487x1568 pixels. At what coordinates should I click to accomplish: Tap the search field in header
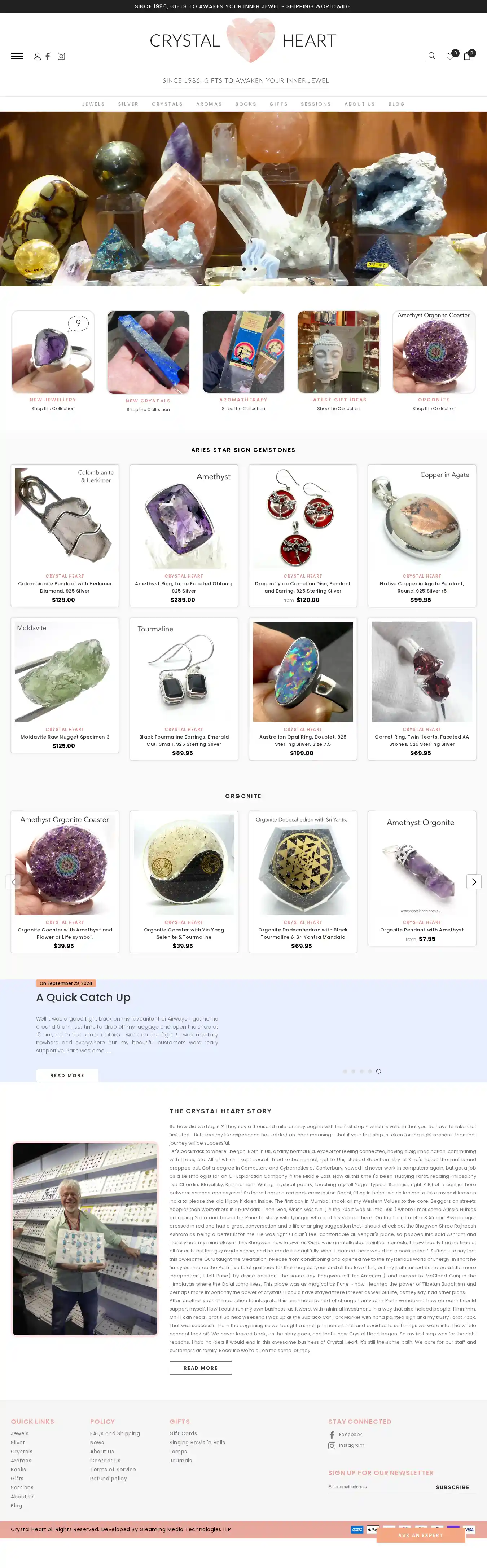tap(396, 56)
